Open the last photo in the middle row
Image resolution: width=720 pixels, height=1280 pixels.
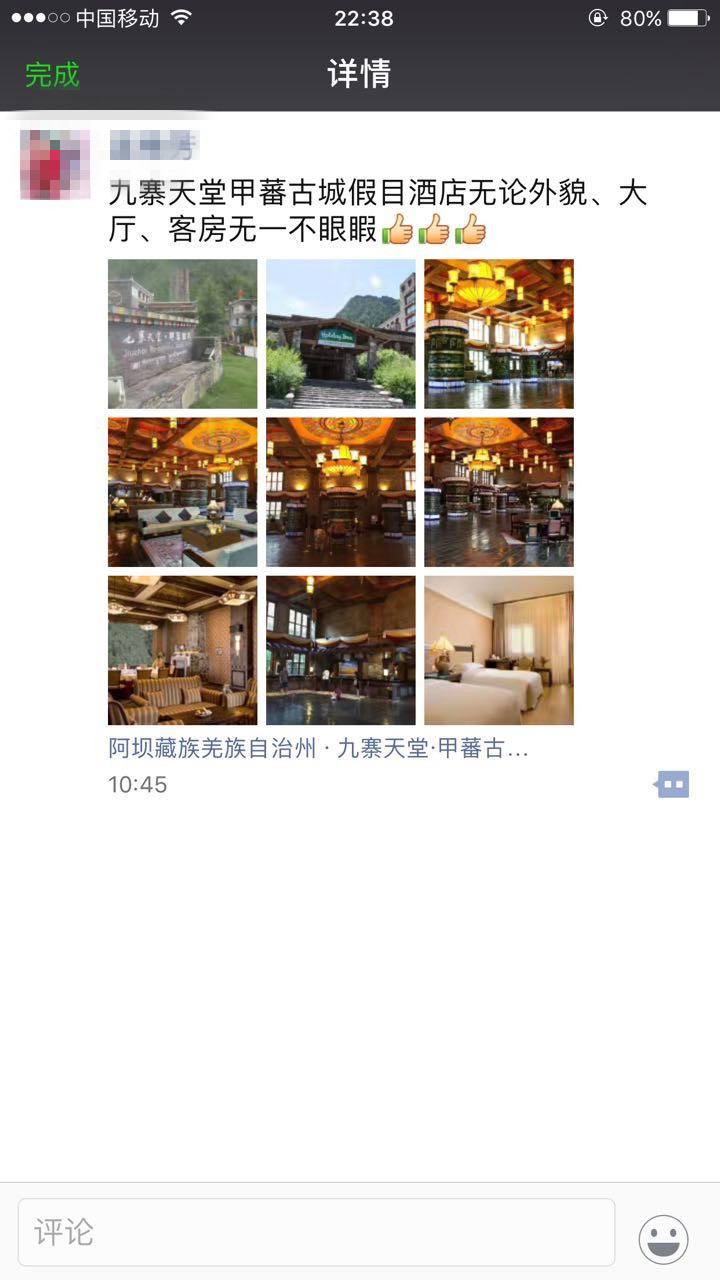(x=498, y=492)
